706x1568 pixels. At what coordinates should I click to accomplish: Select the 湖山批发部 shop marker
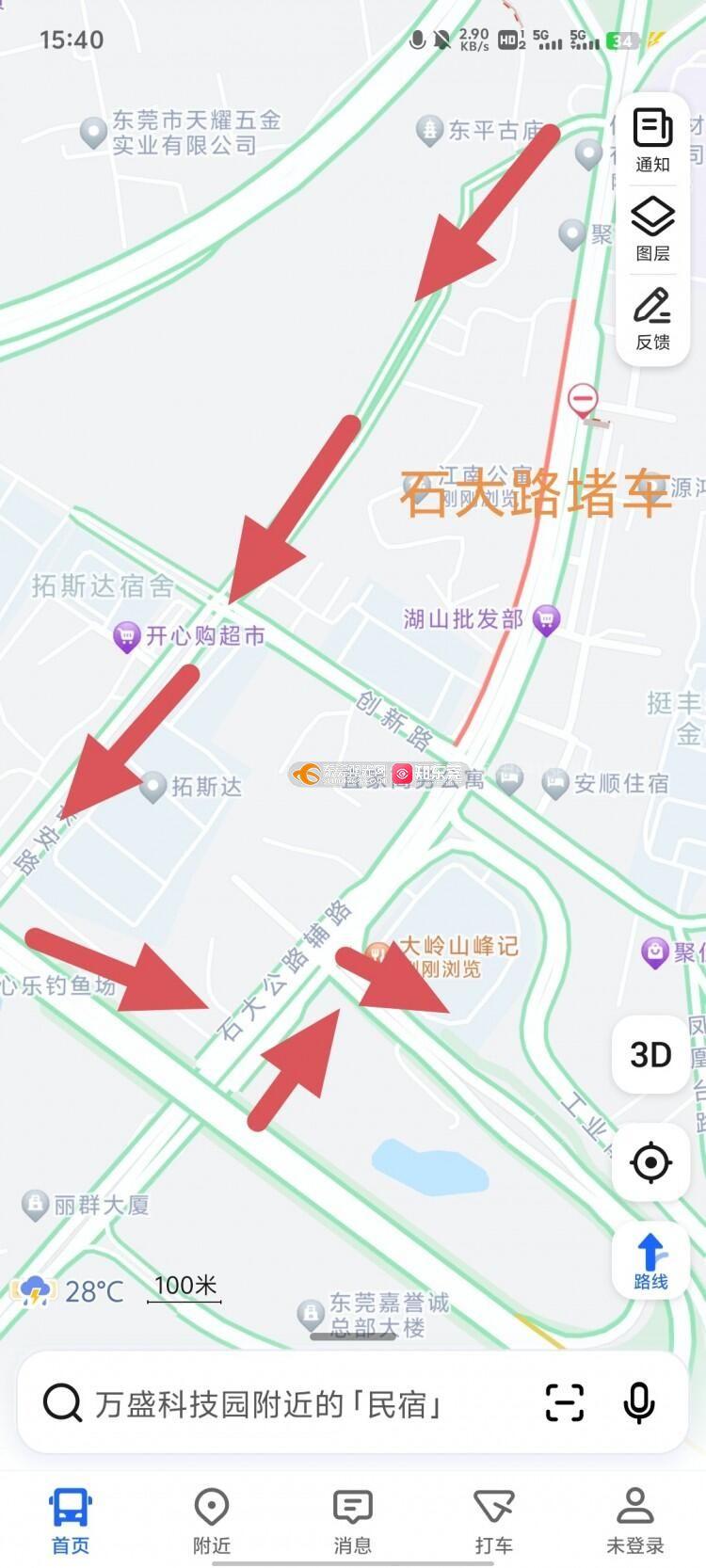pos(546,619)
